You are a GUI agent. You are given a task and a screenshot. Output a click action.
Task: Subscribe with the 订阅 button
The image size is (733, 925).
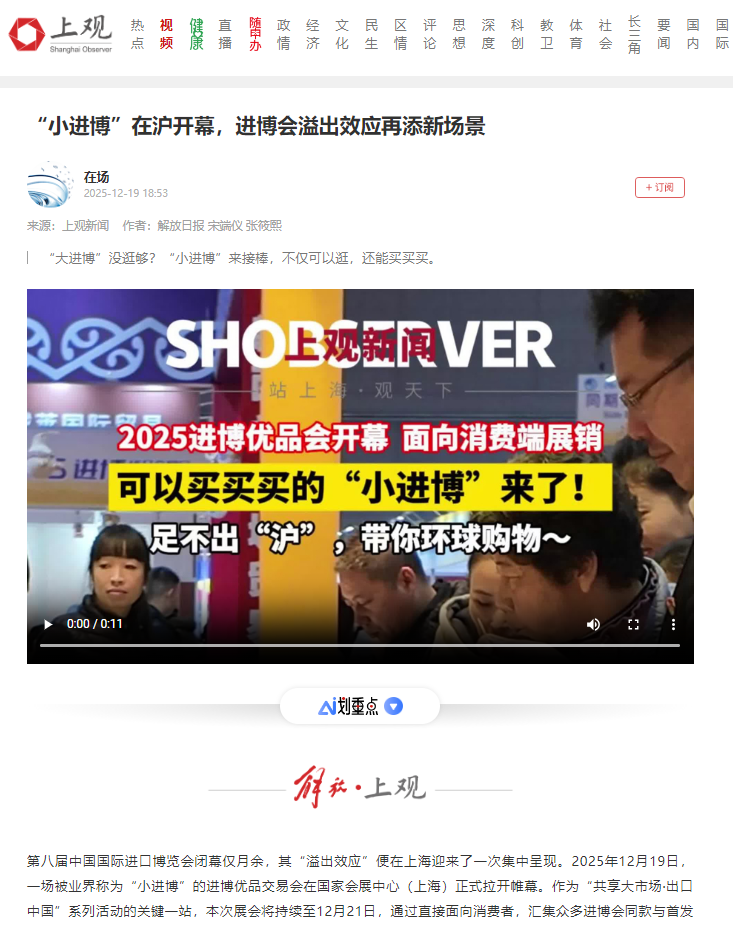click(x=659, y=188)
